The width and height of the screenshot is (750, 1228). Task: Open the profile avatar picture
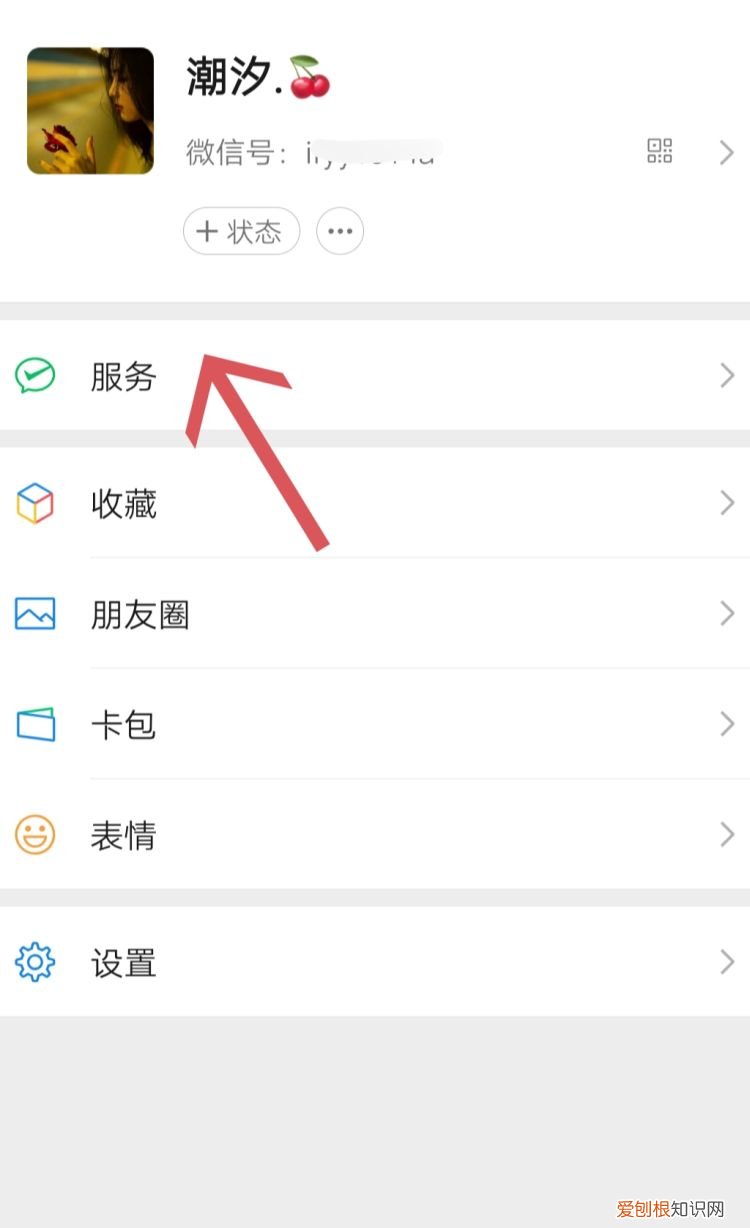[90, 110]
